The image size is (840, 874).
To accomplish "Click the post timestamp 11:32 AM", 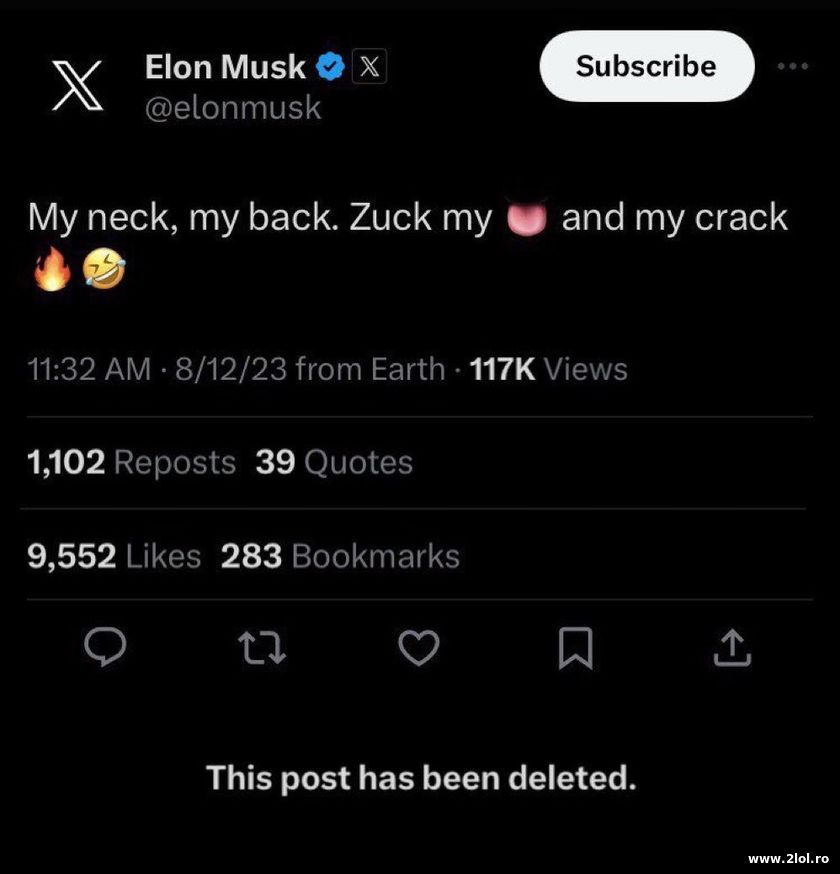I will pos(90,369).
